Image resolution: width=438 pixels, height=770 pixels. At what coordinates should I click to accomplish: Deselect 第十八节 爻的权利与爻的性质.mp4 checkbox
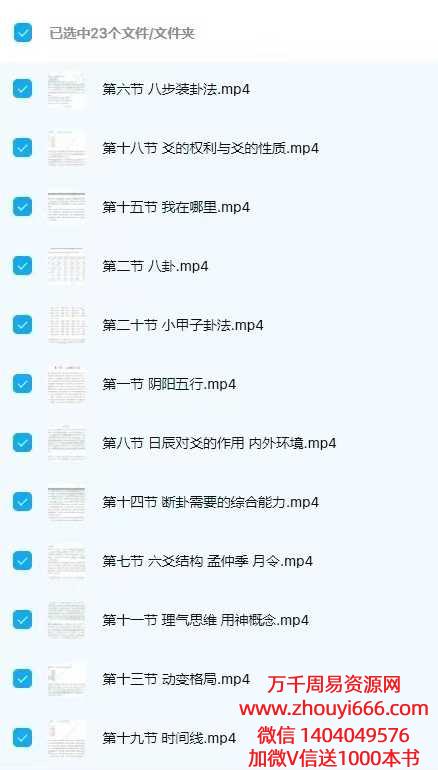23,148
